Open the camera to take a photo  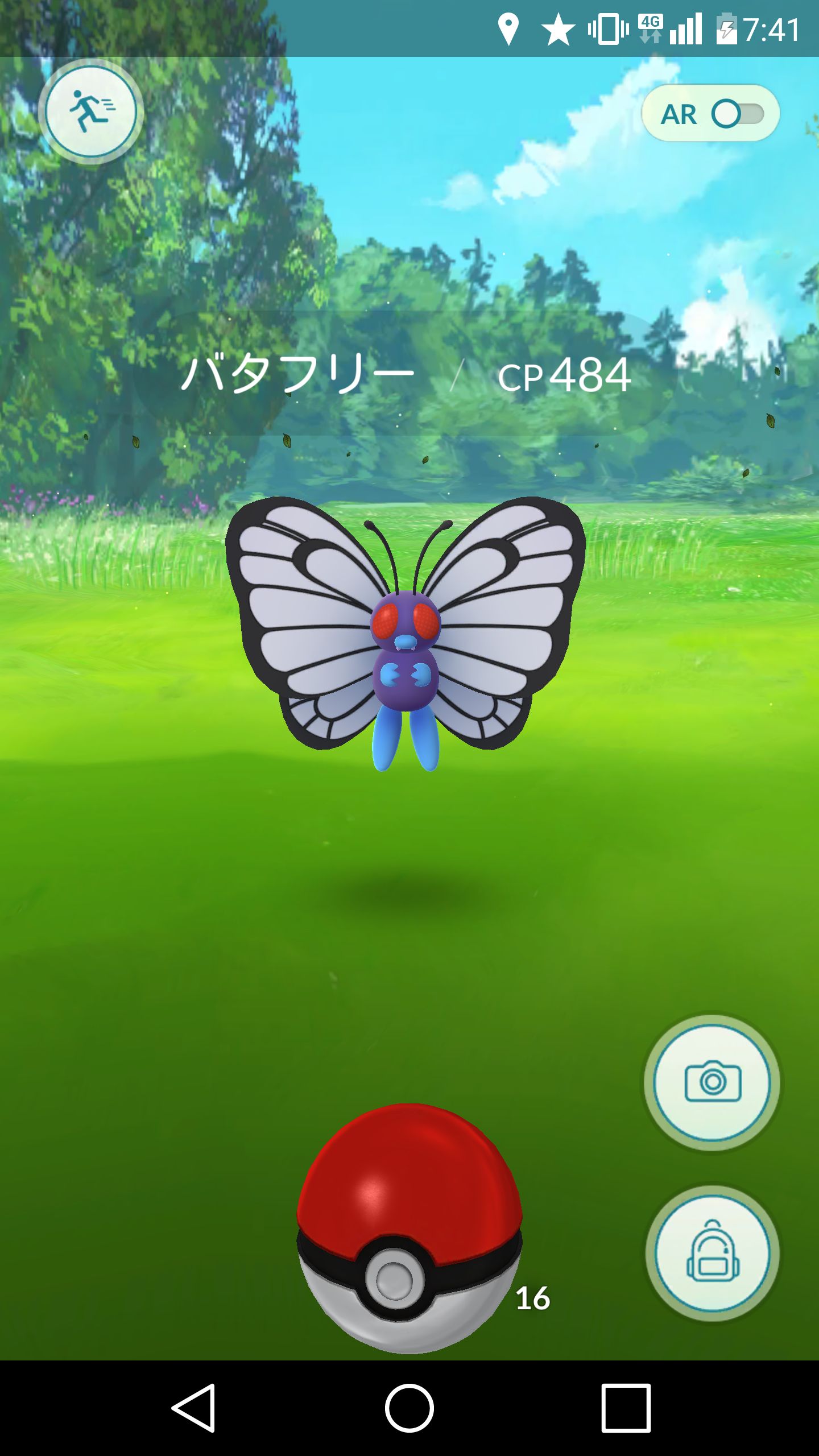(x=712, y=1081)
